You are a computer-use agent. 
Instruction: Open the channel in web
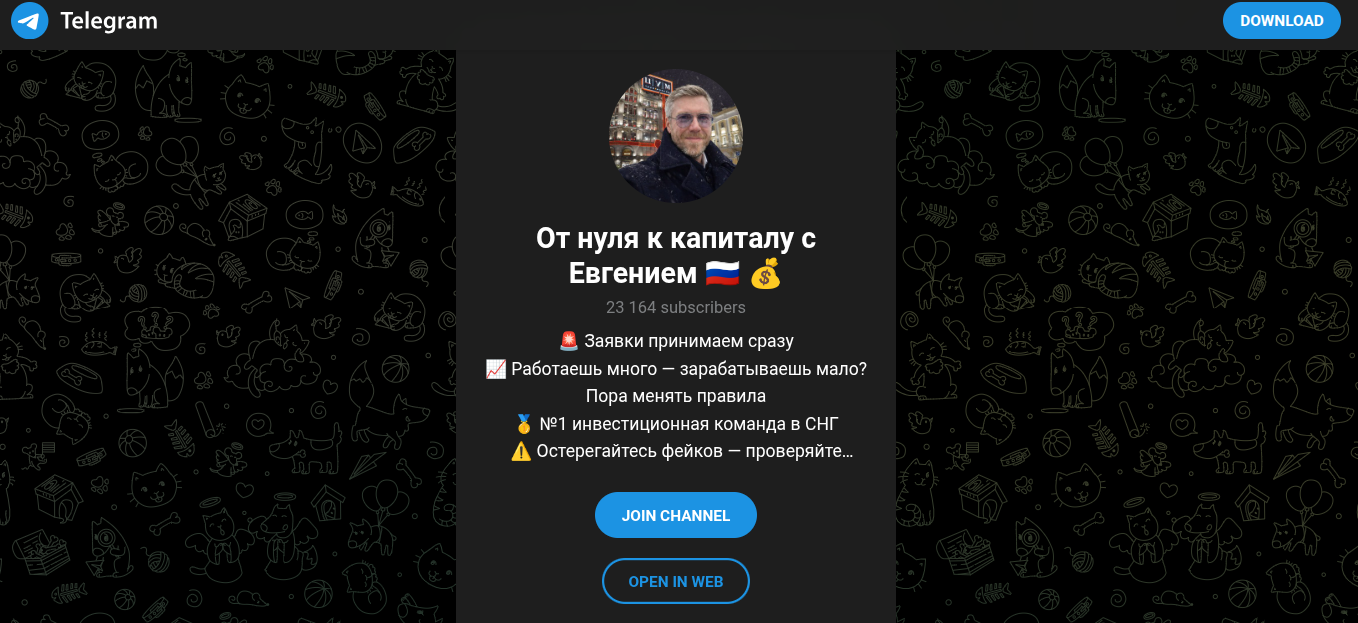(675, 581)
